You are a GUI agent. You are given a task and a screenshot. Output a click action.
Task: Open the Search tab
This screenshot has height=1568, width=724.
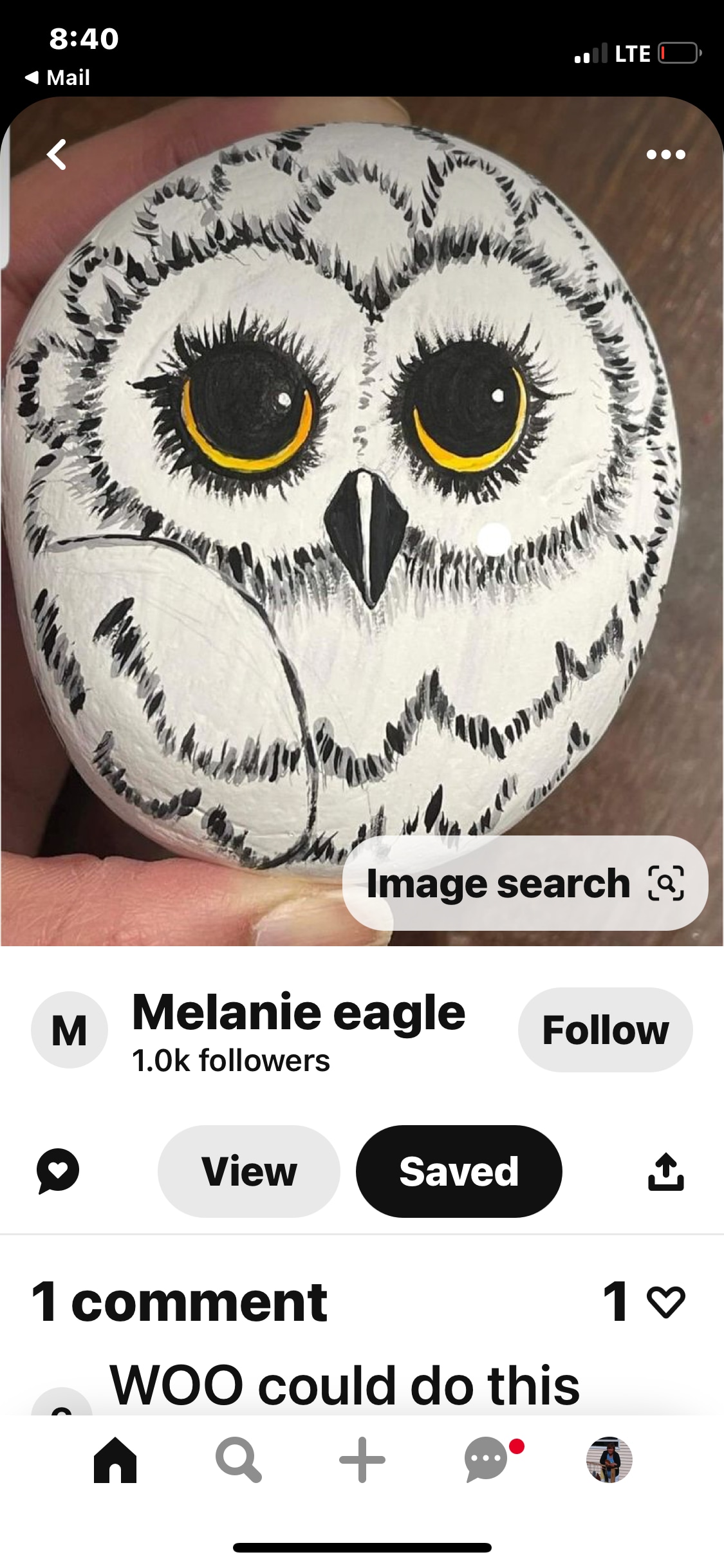pos(238,1460)
